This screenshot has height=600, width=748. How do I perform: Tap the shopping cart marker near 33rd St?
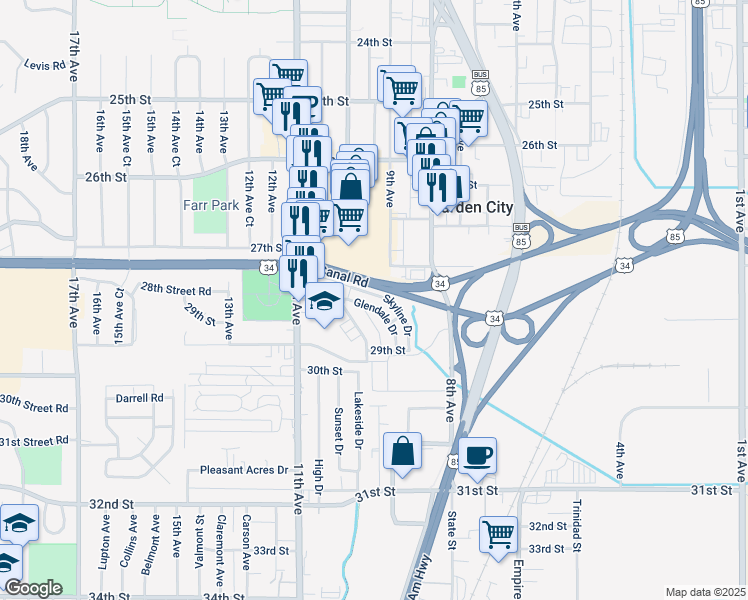pyautogui.click(x=497, y=533)
